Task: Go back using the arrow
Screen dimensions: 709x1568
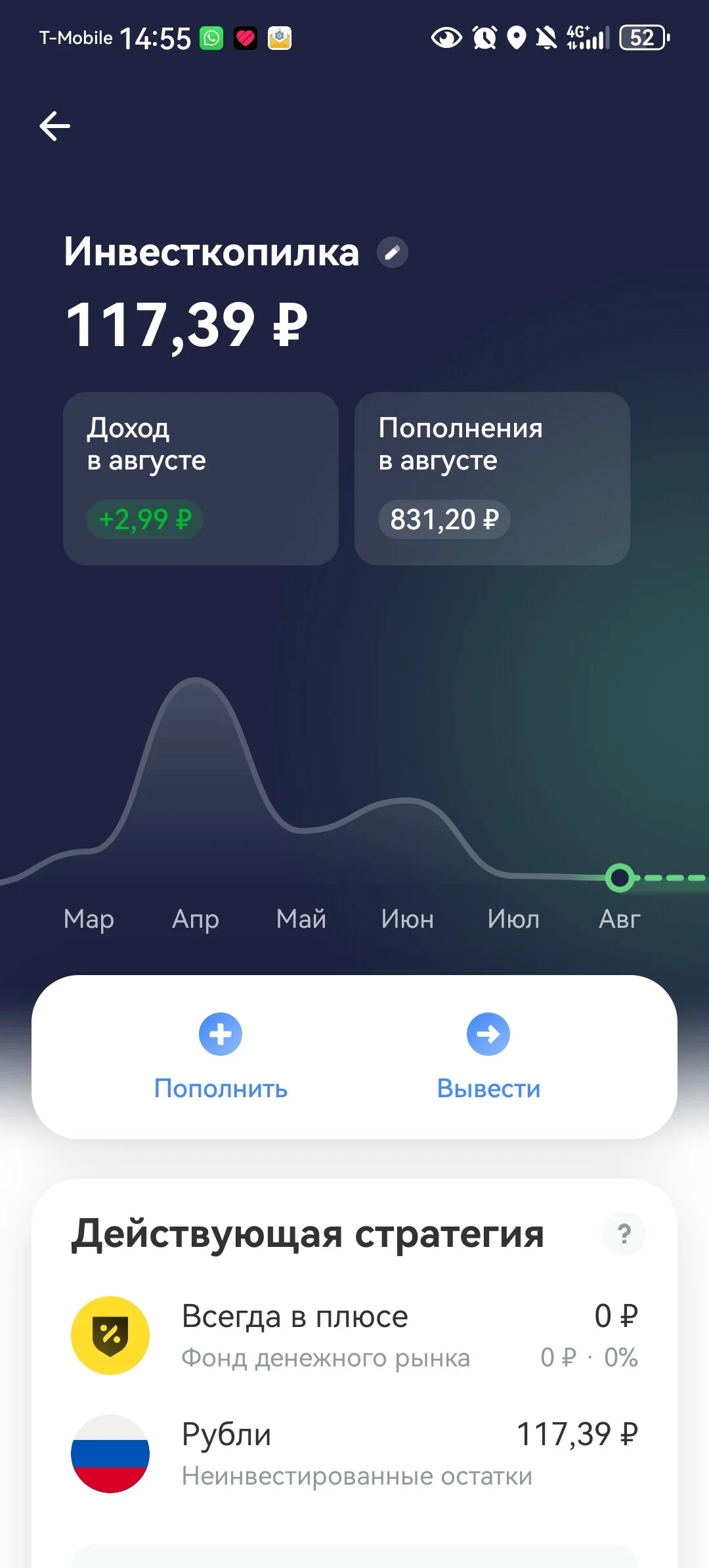Action: pos(55,126)
